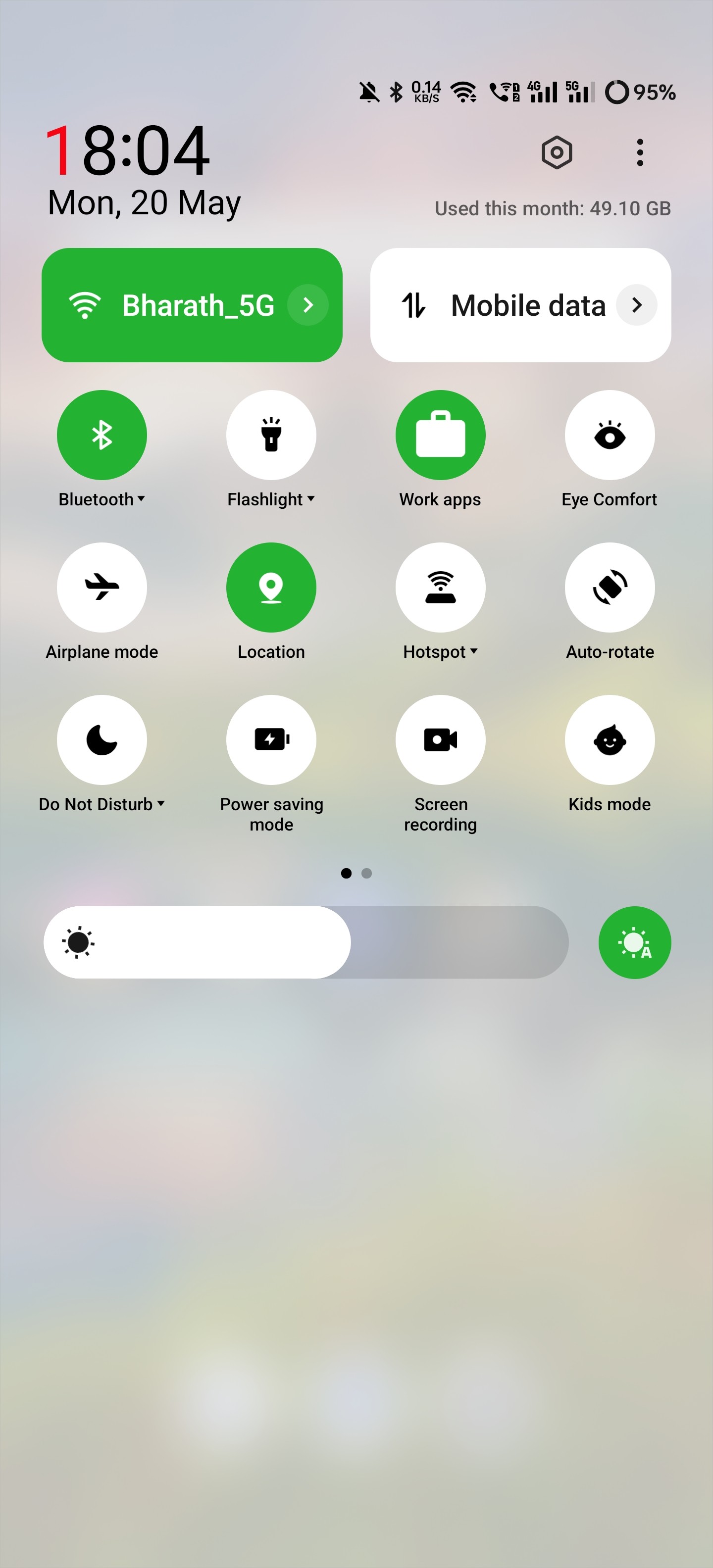
Task: Start Screen recording
Action: pos(440,739)
